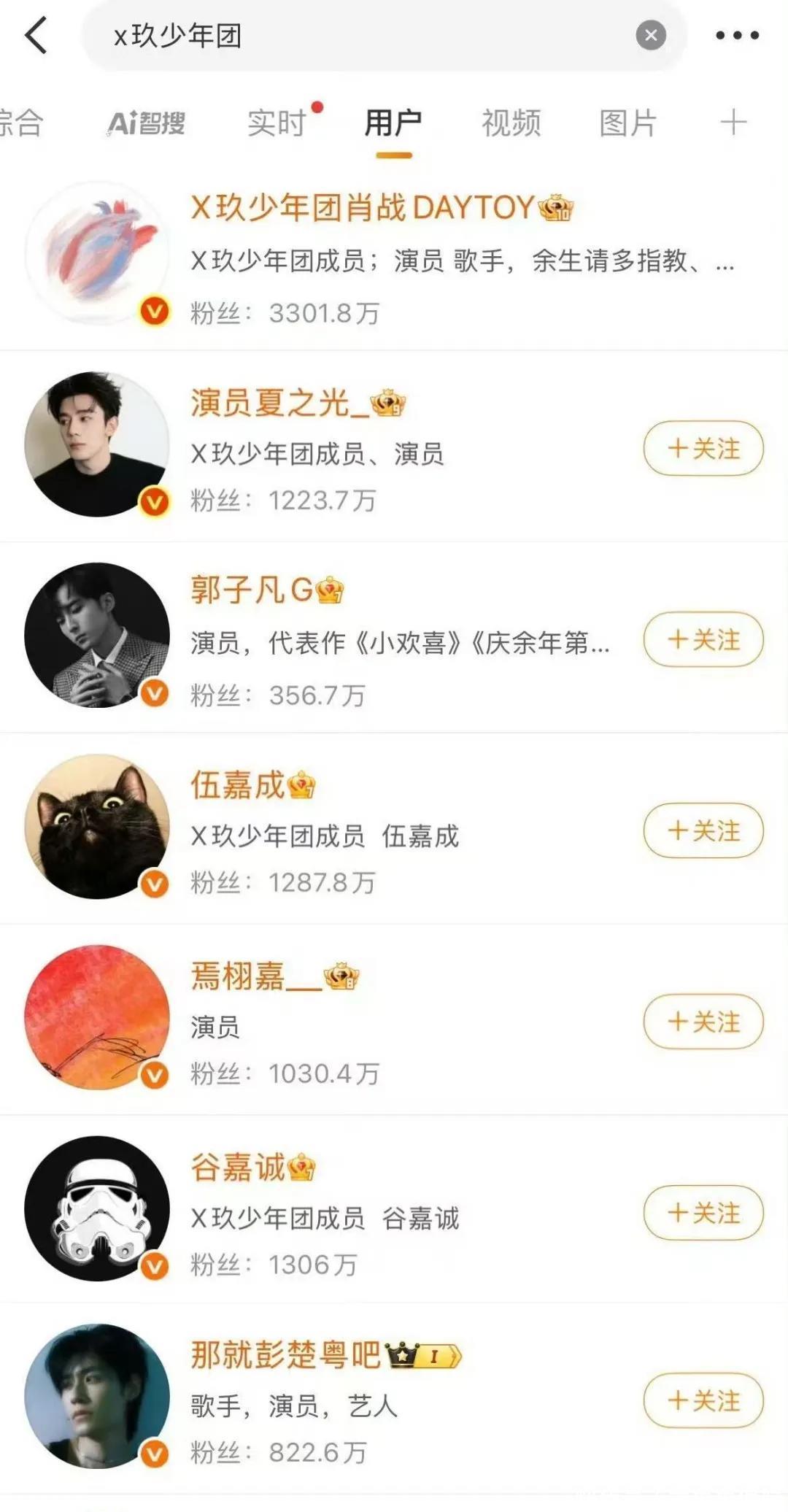Follow 伍嘉成
Viewport: 788px width, 1512px height.
(x=703, y=830)
